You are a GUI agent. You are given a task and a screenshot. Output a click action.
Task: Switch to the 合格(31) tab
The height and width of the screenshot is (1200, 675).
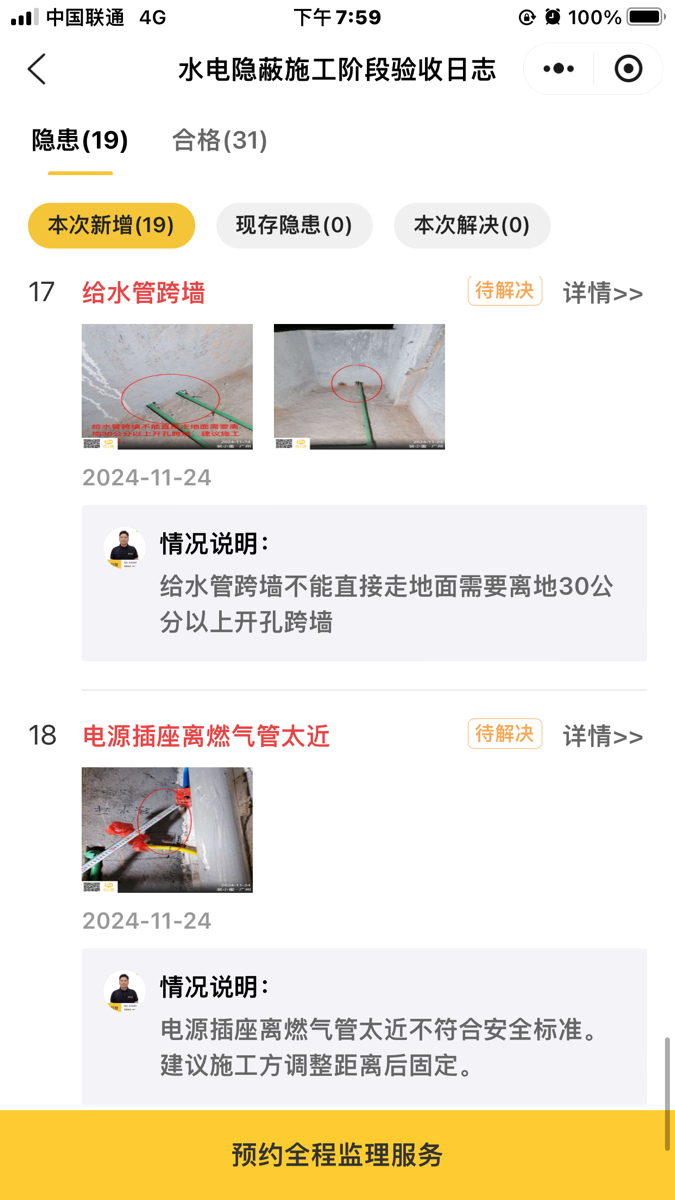point(219,140)
